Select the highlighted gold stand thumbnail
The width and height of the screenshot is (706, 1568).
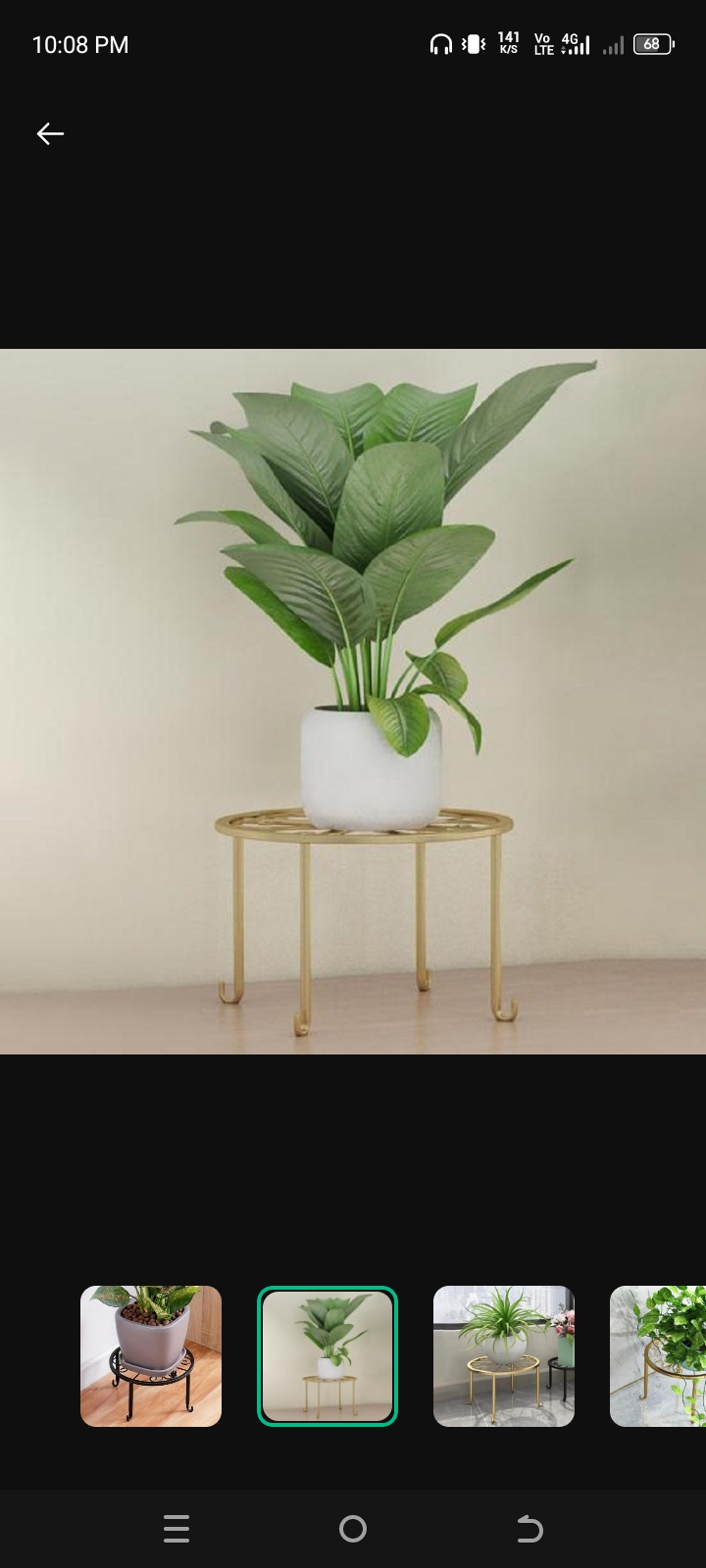[328, 1355]
